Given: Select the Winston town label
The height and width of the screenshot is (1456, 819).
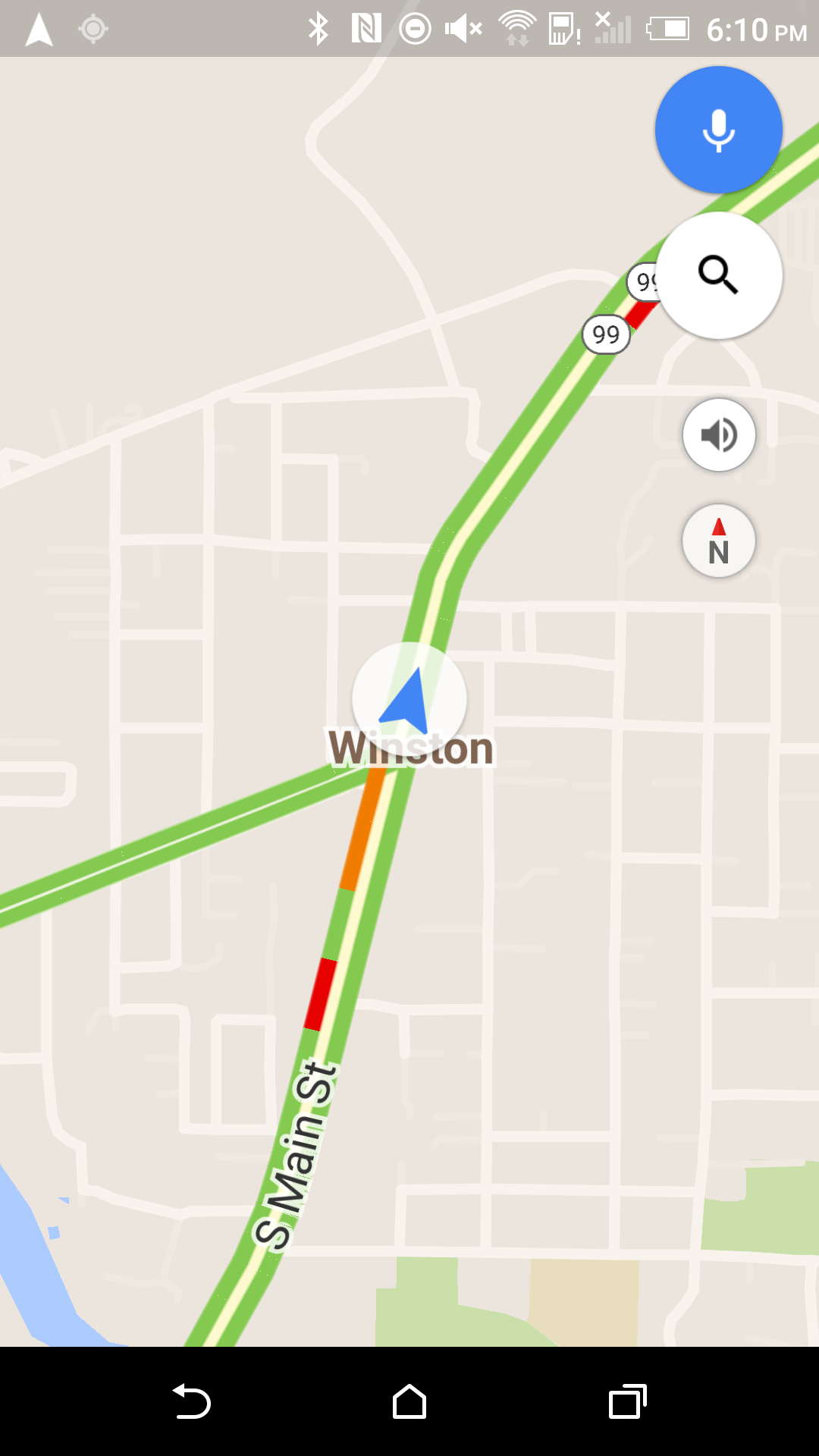Looking at the screenshot, I should point(410,747).
